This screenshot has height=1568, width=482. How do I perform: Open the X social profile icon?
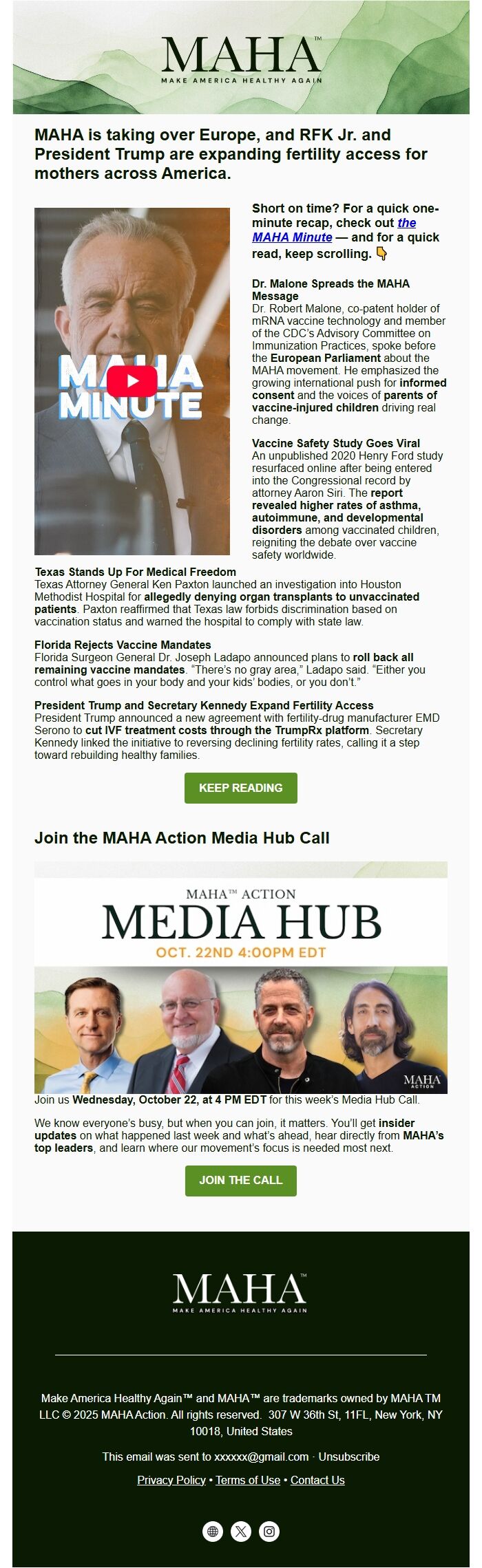point(241,1532)
